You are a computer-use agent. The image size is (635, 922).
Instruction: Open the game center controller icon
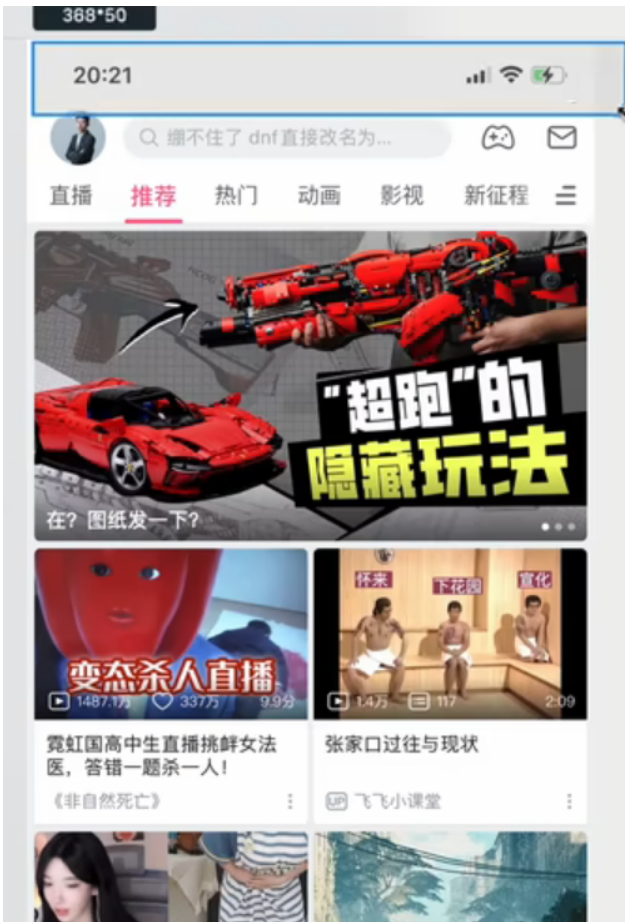click(x=497, y=138)
